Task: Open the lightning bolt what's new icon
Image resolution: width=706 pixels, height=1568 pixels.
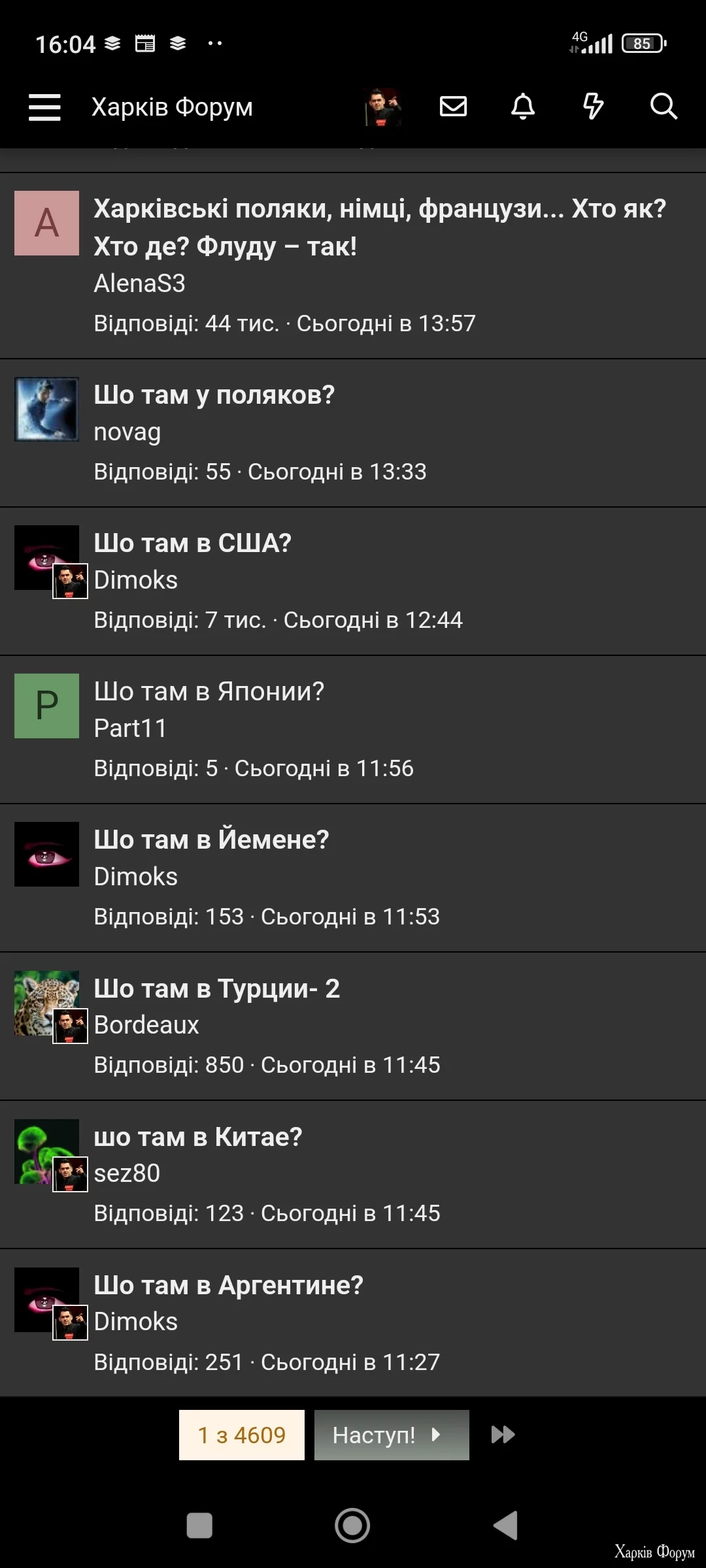Action: (593, 106)
